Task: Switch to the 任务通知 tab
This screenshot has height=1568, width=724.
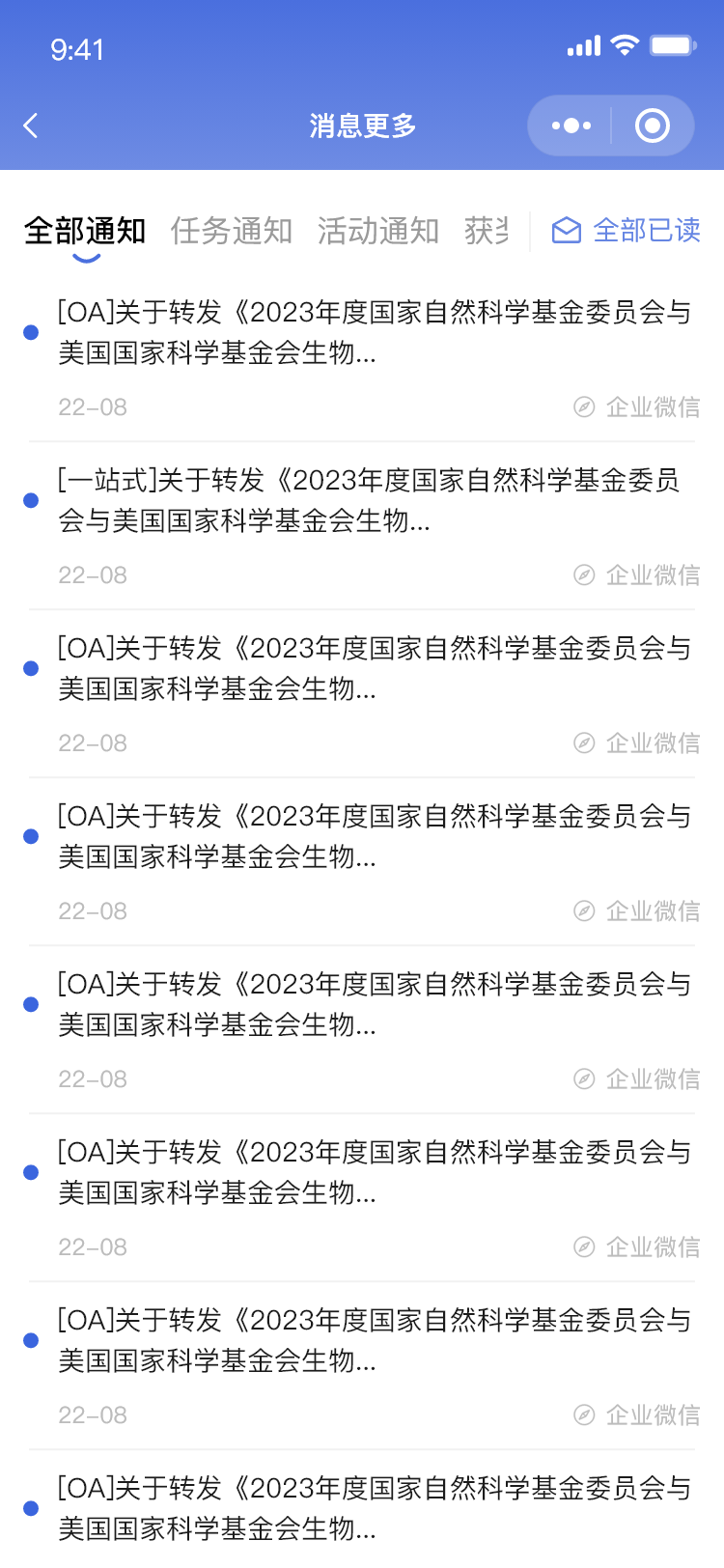Action: point(232,231)
